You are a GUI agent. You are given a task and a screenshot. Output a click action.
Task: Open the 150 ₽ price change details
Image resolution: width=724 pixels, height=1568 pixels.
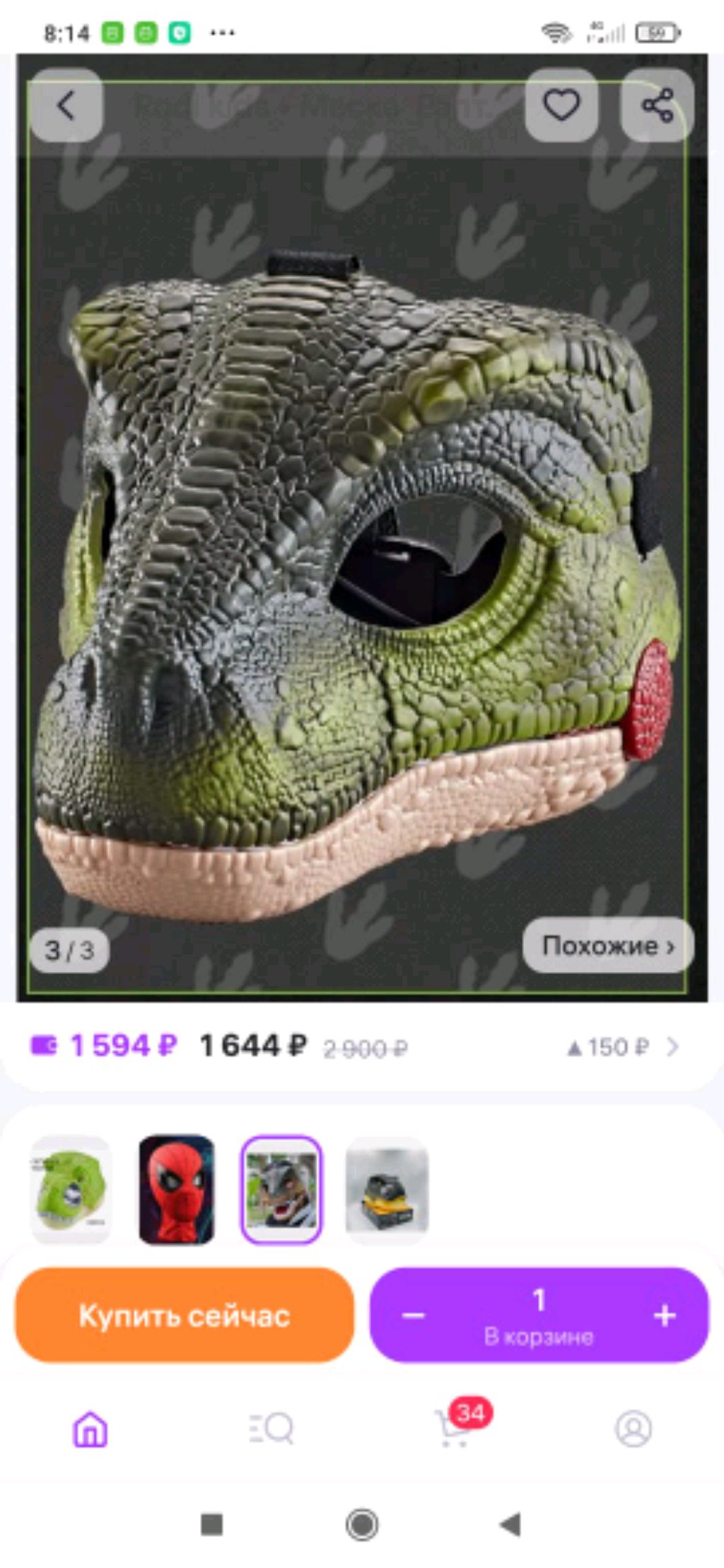[x=622, y=1047]
